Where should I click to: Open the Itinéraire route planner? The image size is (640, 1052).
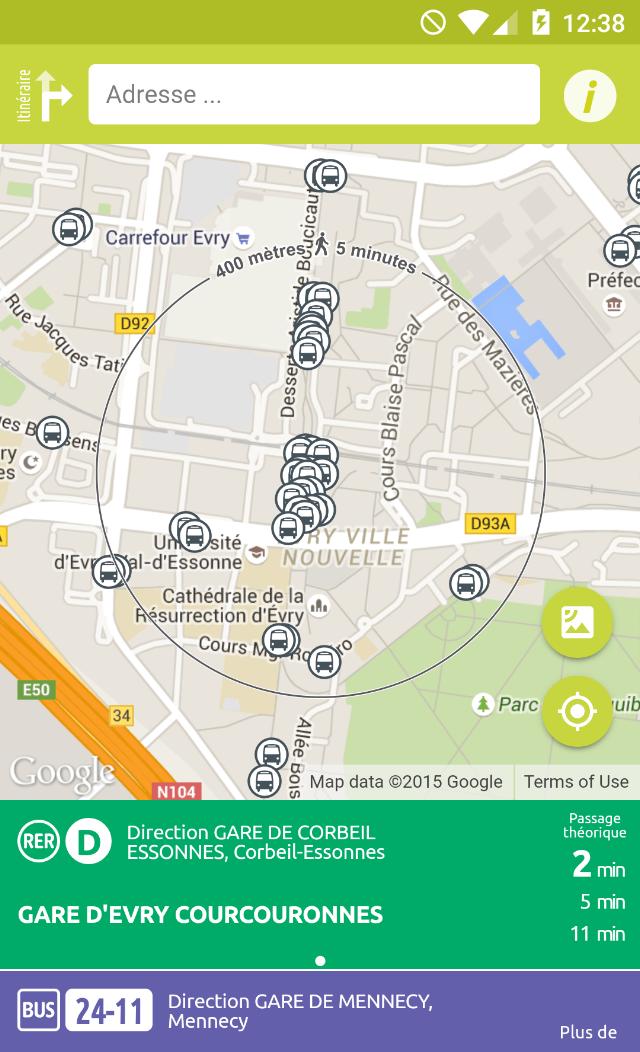coord(44,95)
